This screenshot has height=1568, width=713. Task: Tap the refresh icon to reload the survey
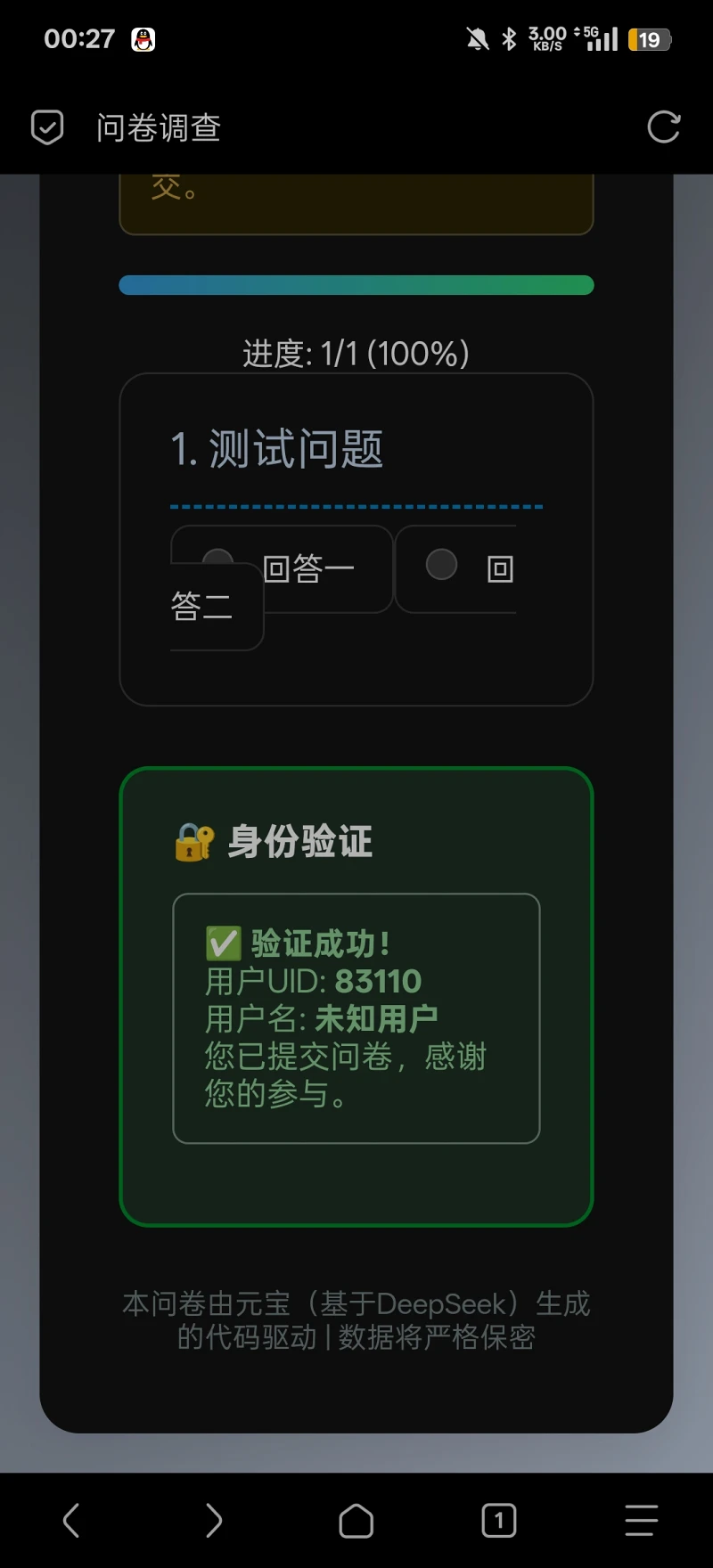click(663, 127)
